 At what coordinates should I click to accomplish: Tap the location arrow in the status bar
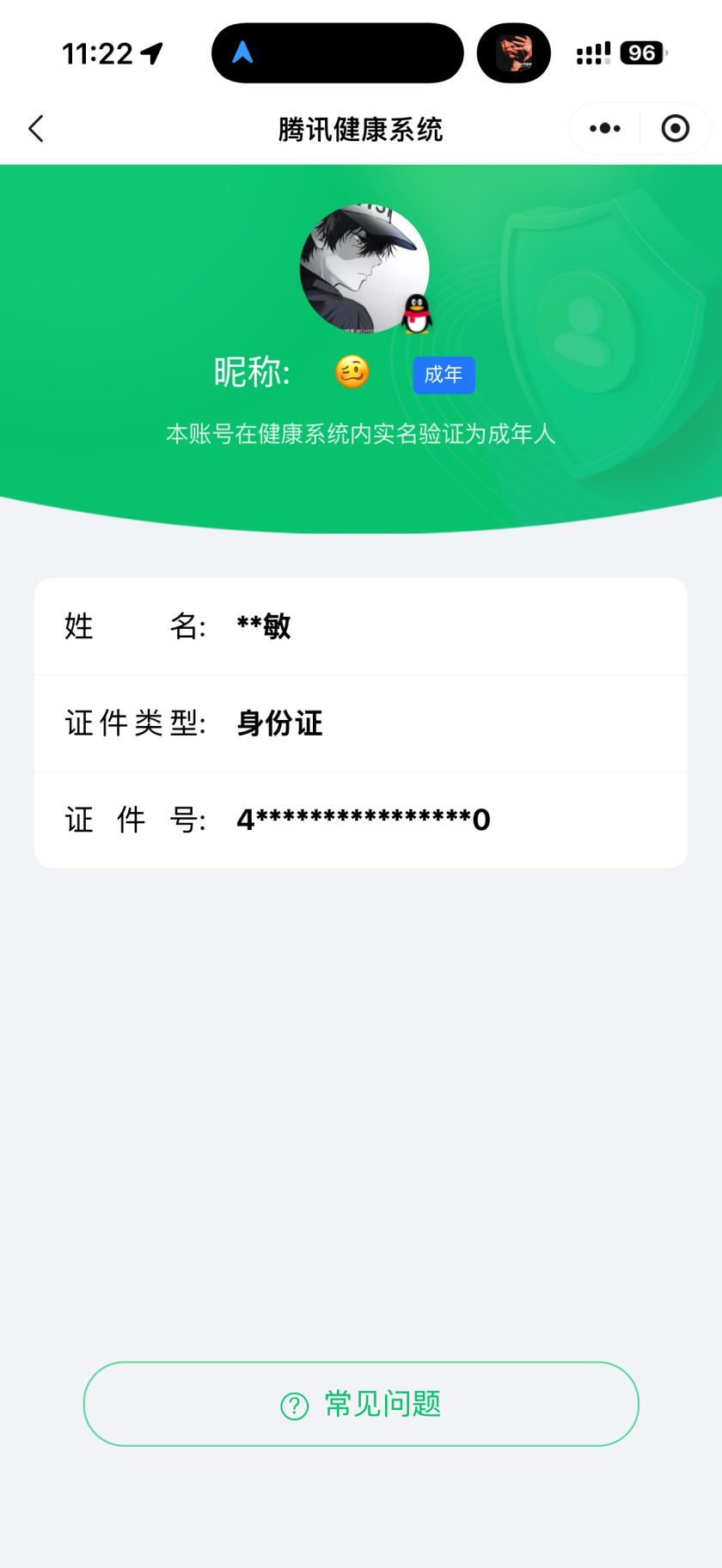[x=151, y=52]
